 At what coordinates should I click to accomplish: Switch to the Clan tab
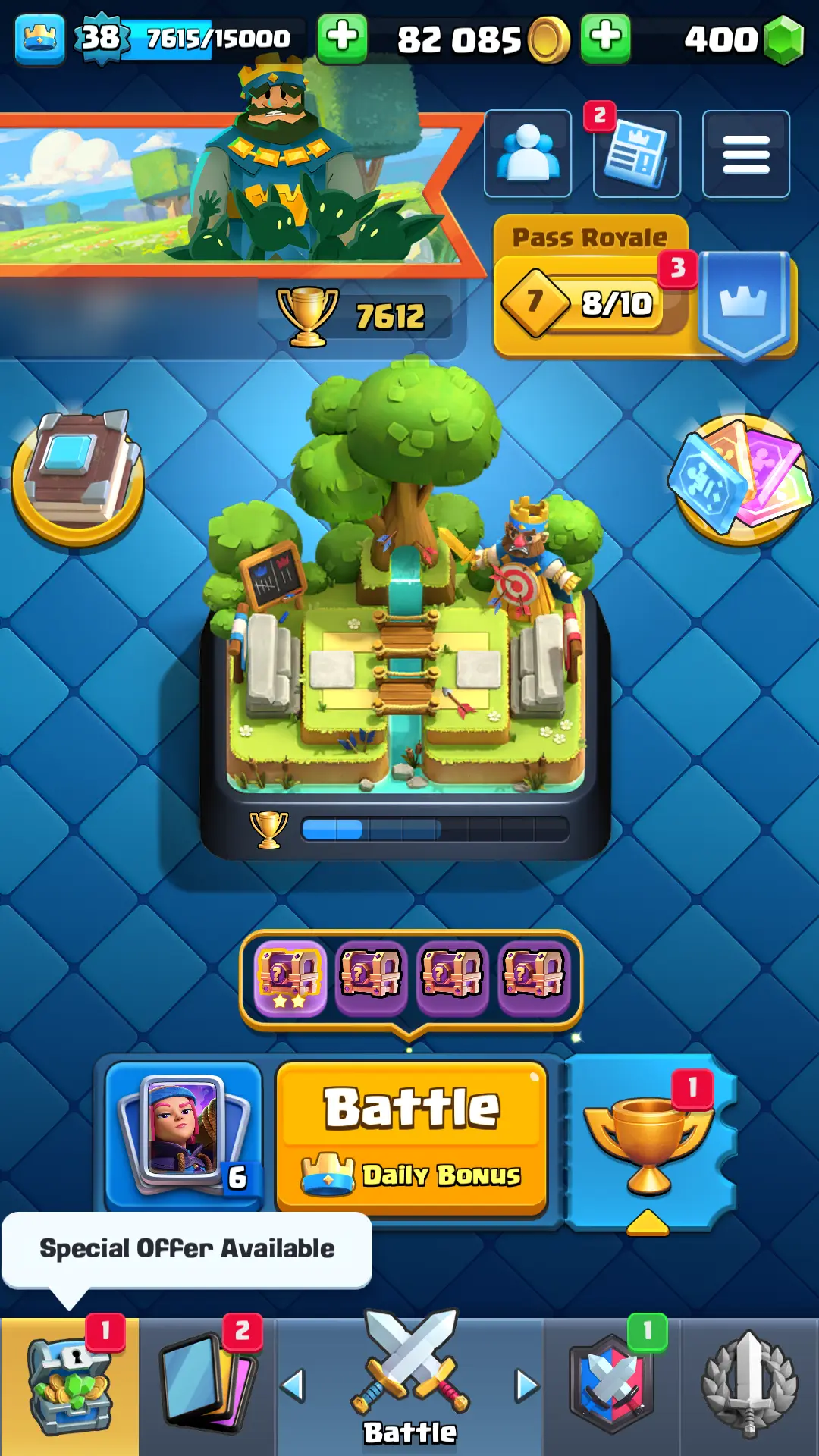[x=612, y=1386]
